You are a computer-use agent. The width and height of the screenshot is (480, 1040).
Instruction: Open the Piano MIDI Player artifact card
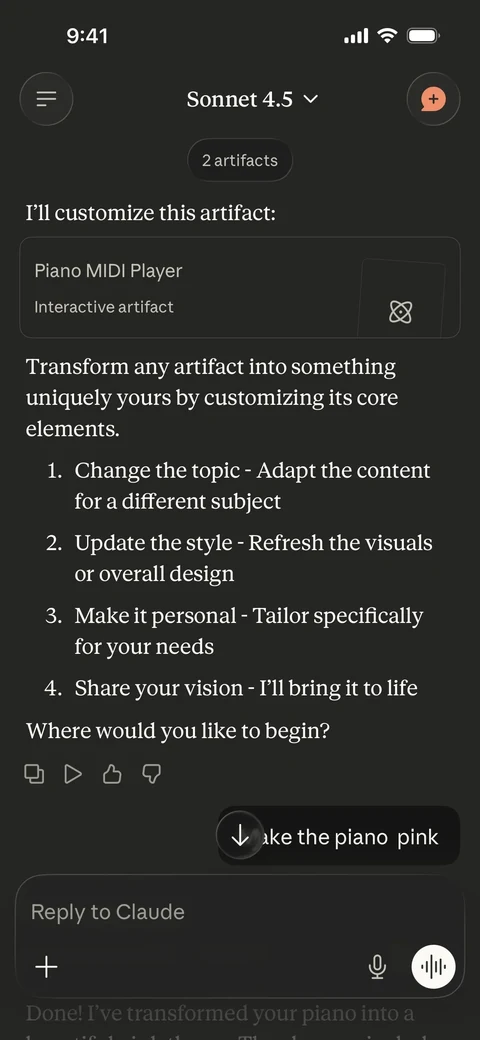point(240,288)
